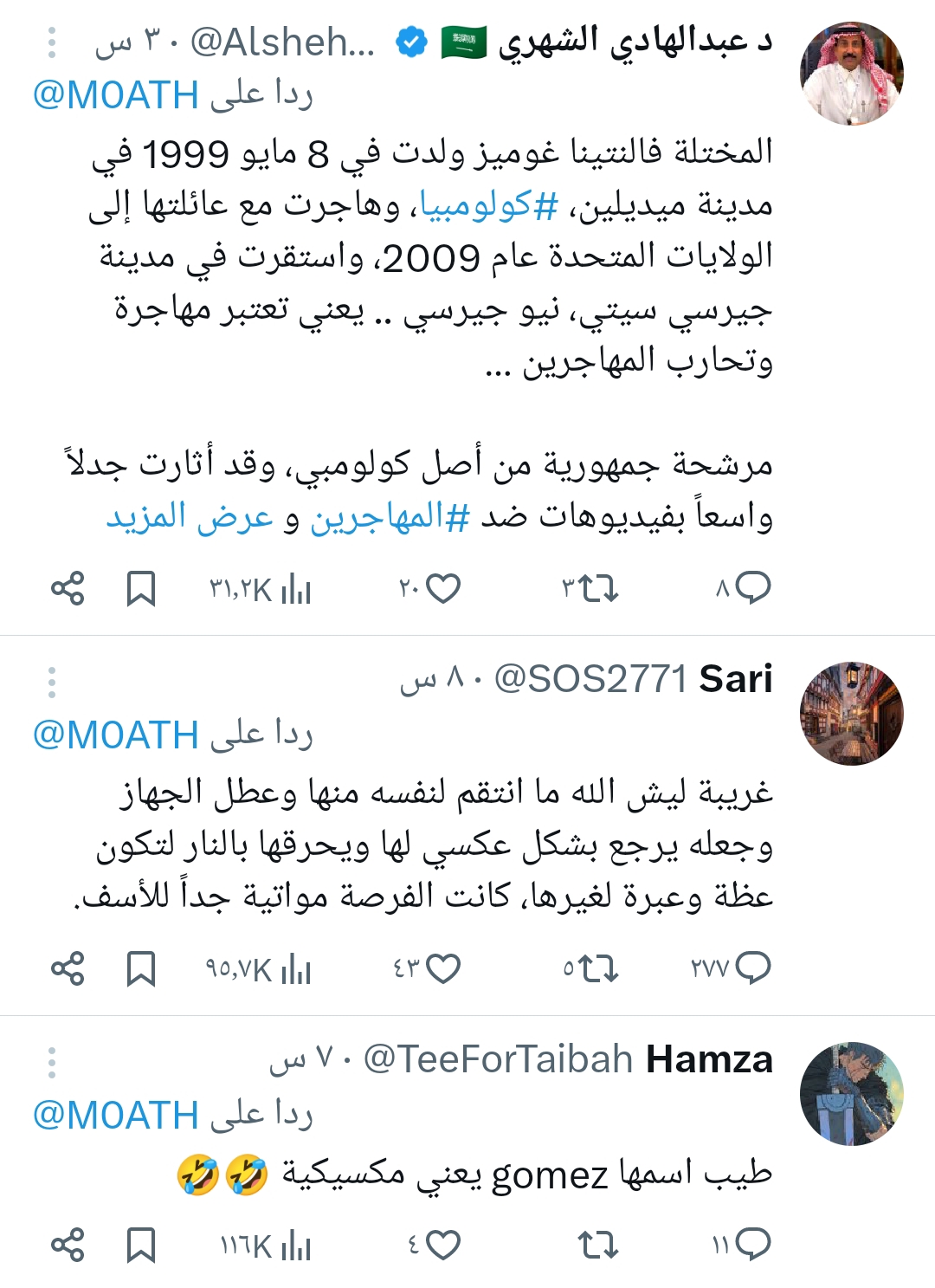Screen dimensions: 935x1288
Task: Open the #المهاجرين hashtag
Action: pyautogui.click(x=391, y=517)
